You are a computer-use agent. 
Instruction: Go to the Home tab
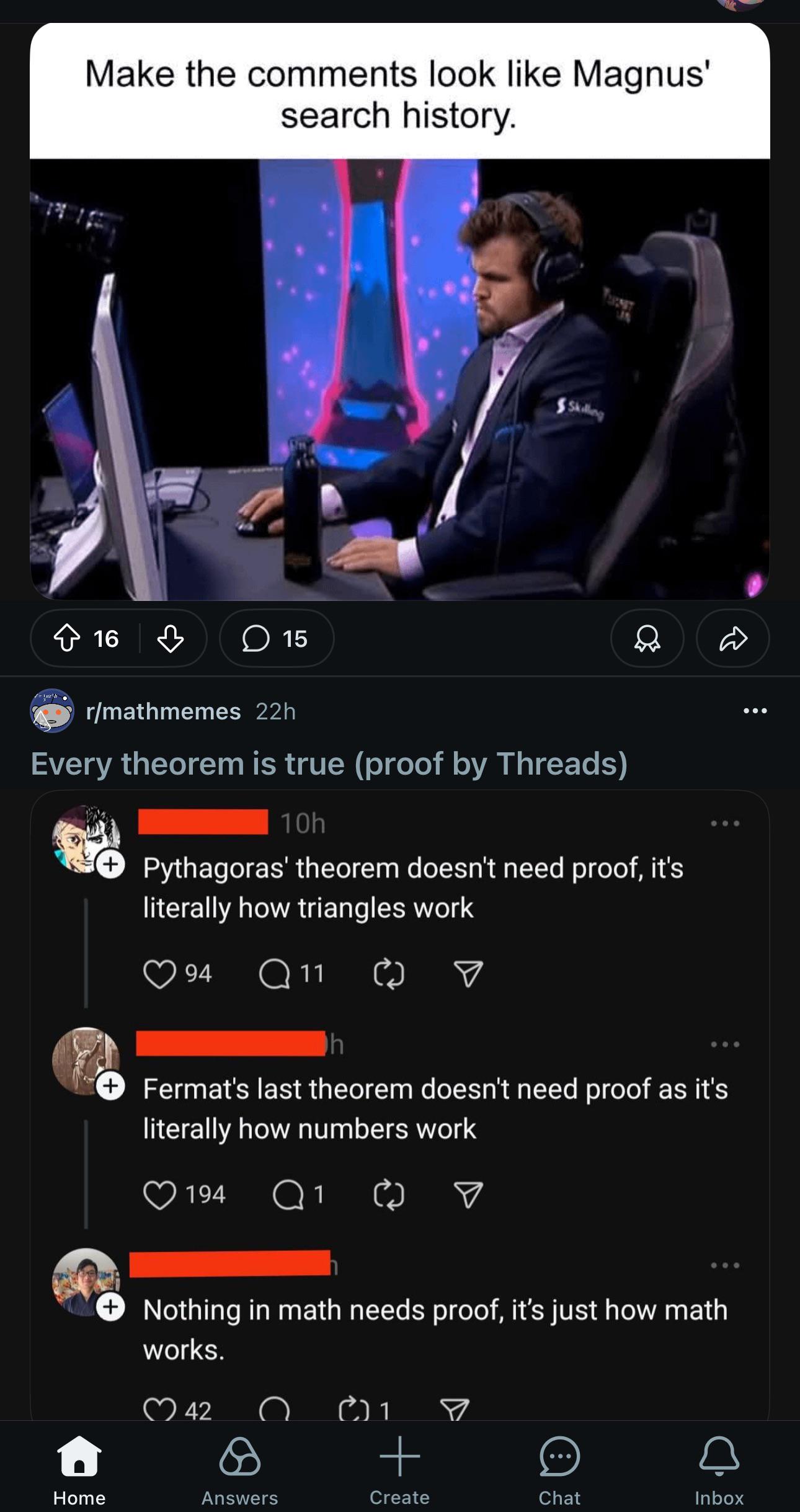pyautogui.click(x=79, y=1469)
